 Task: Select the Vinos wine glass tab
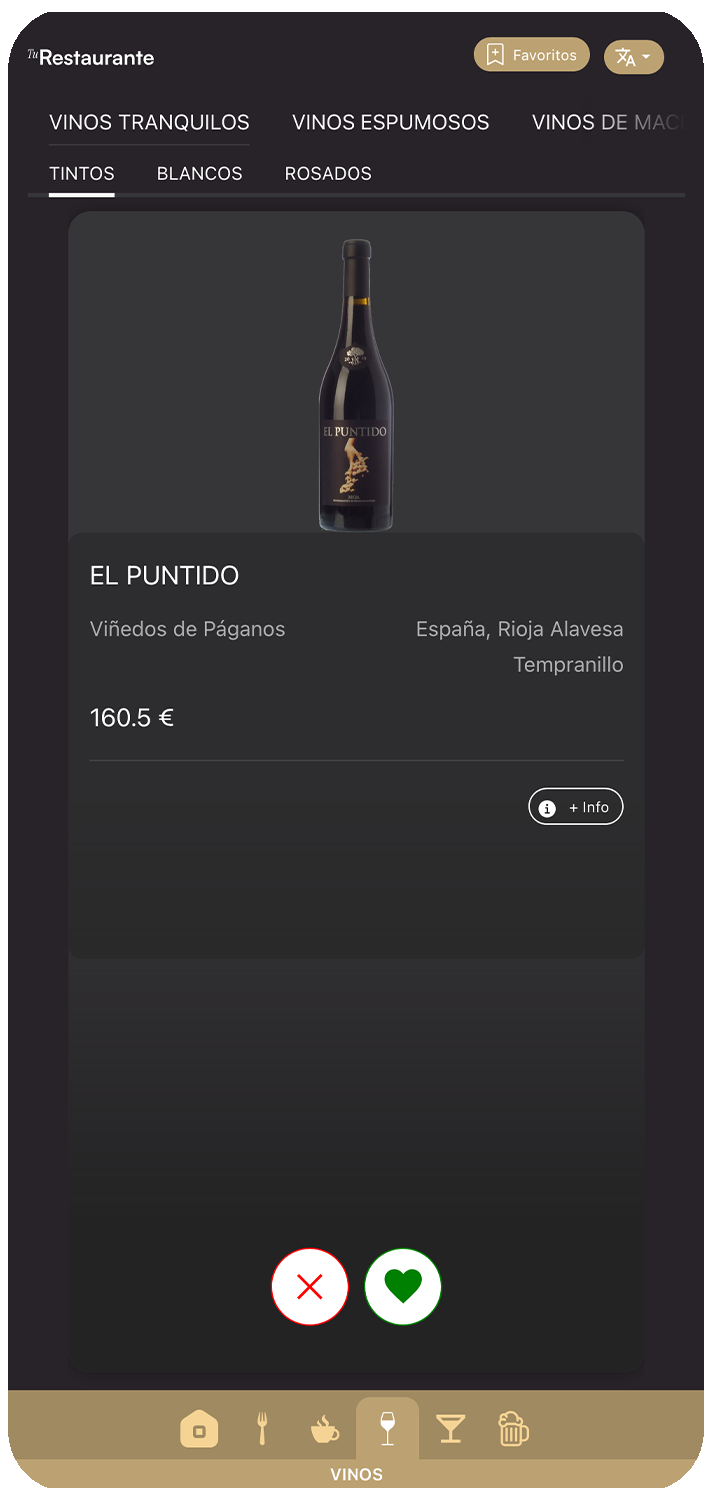[387, 1430]
